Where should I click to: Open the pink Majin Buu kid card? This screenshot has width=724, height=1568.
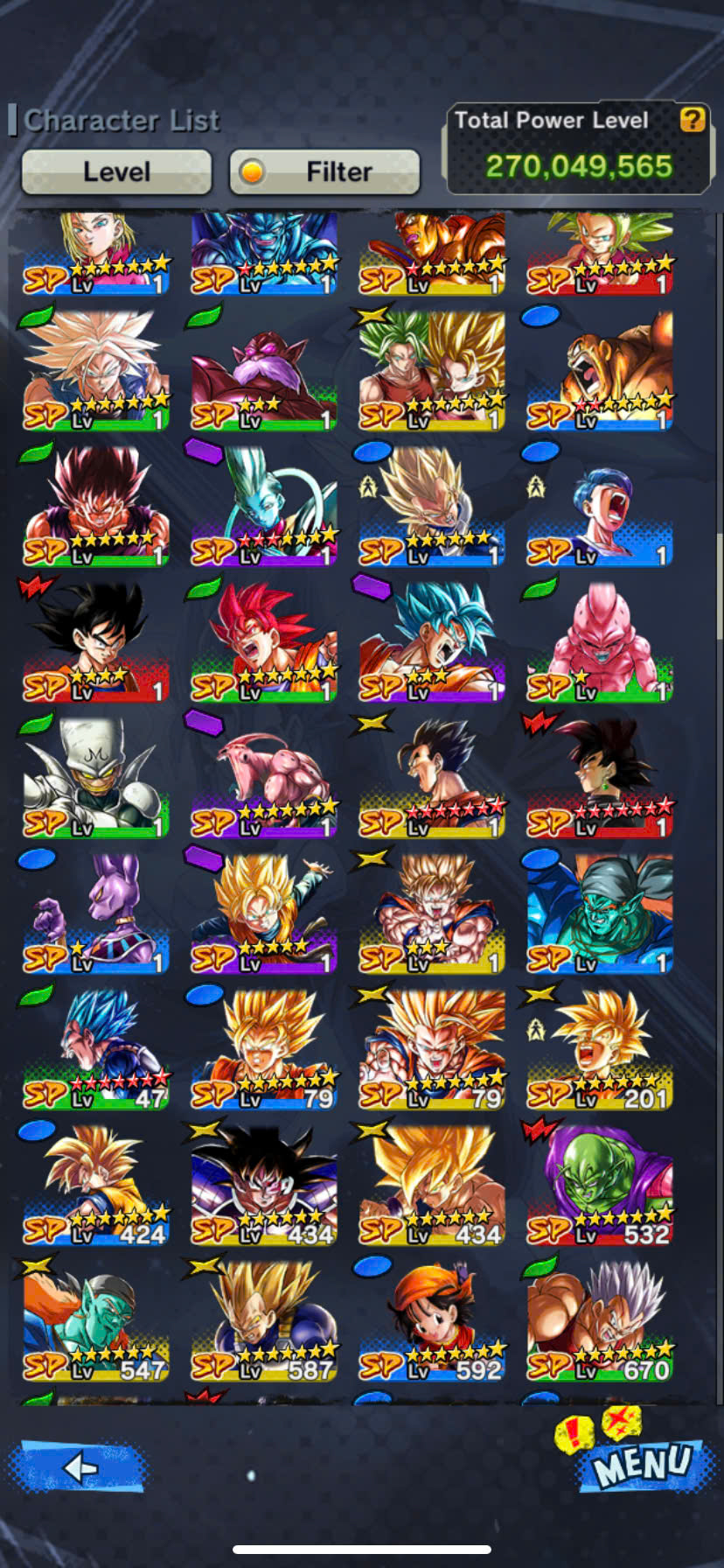(x=600, y=644)
